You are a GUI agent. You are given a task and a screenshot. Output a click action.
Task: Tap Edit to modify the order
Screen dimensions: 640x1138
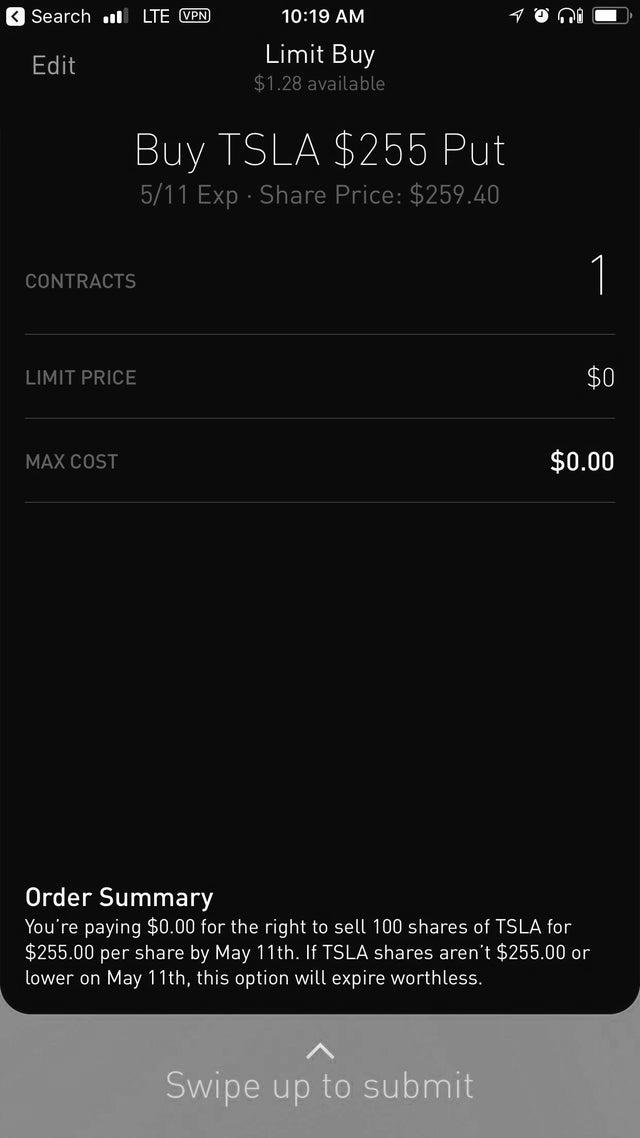pyautogui.click(x=54, y=65)
